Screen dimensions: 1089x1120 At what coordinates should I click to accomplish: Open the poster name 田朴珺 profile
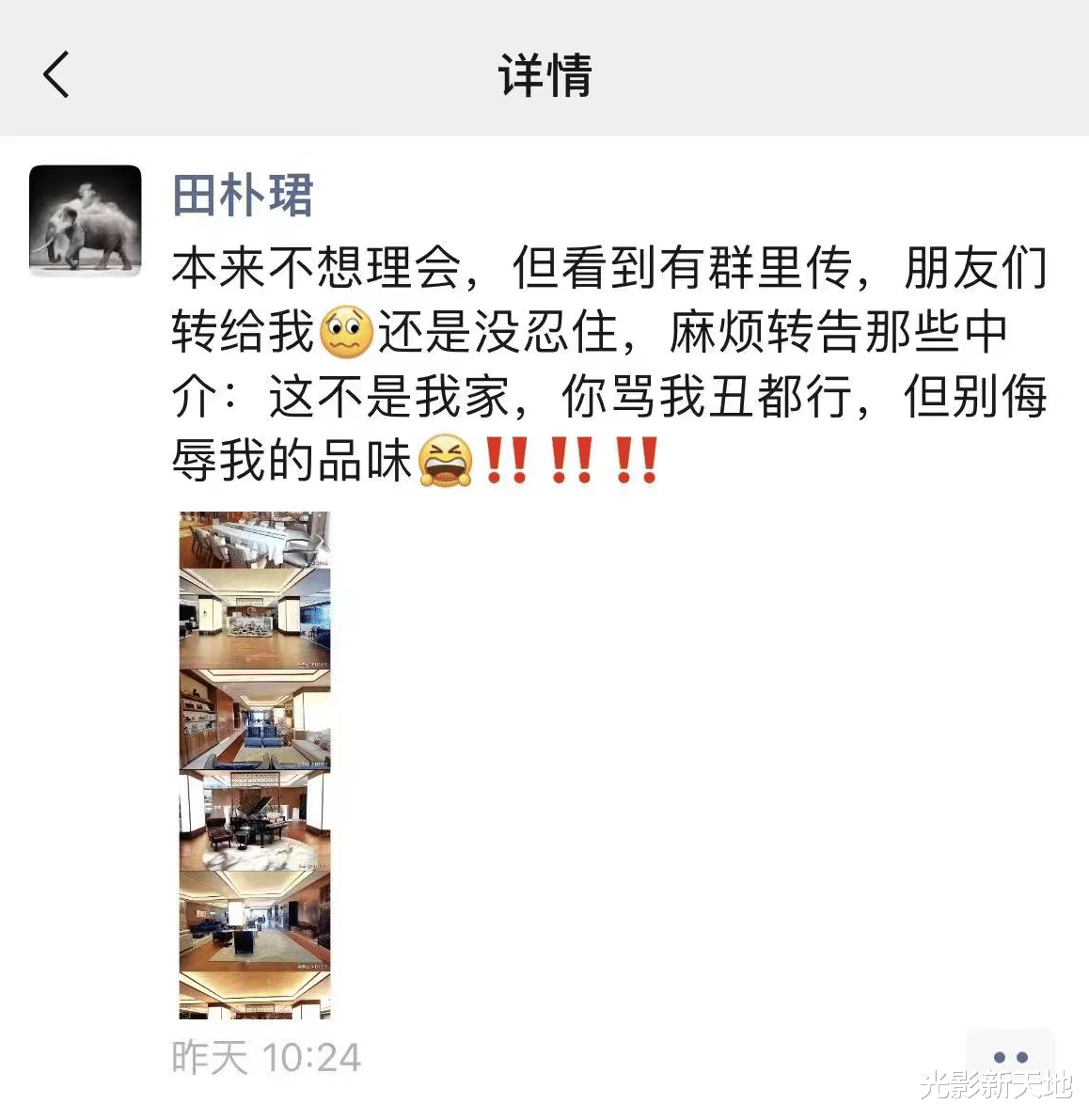pos(243,196)
